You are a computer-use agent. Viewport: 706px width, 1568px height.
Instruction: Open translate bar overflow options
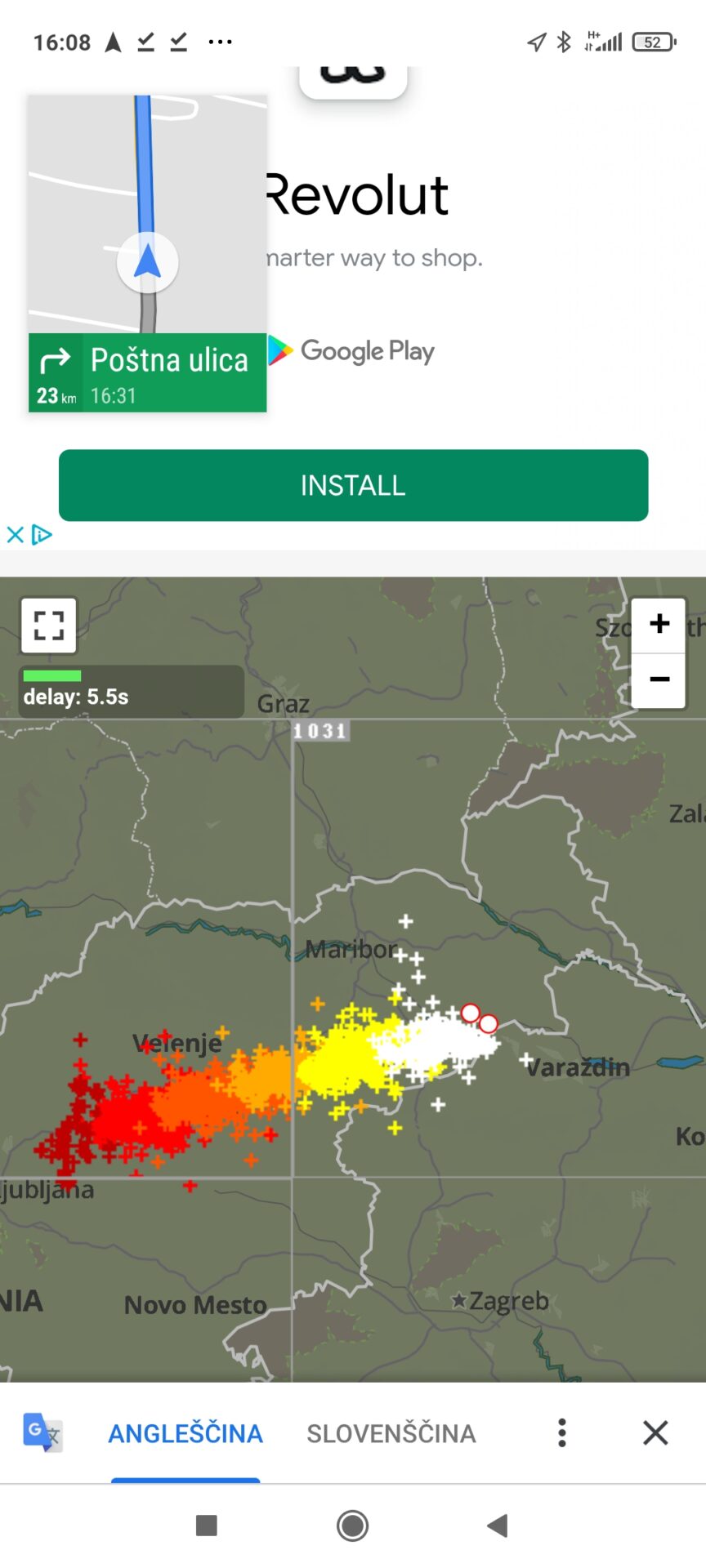pyautogui.click(x=561, y=1433)
